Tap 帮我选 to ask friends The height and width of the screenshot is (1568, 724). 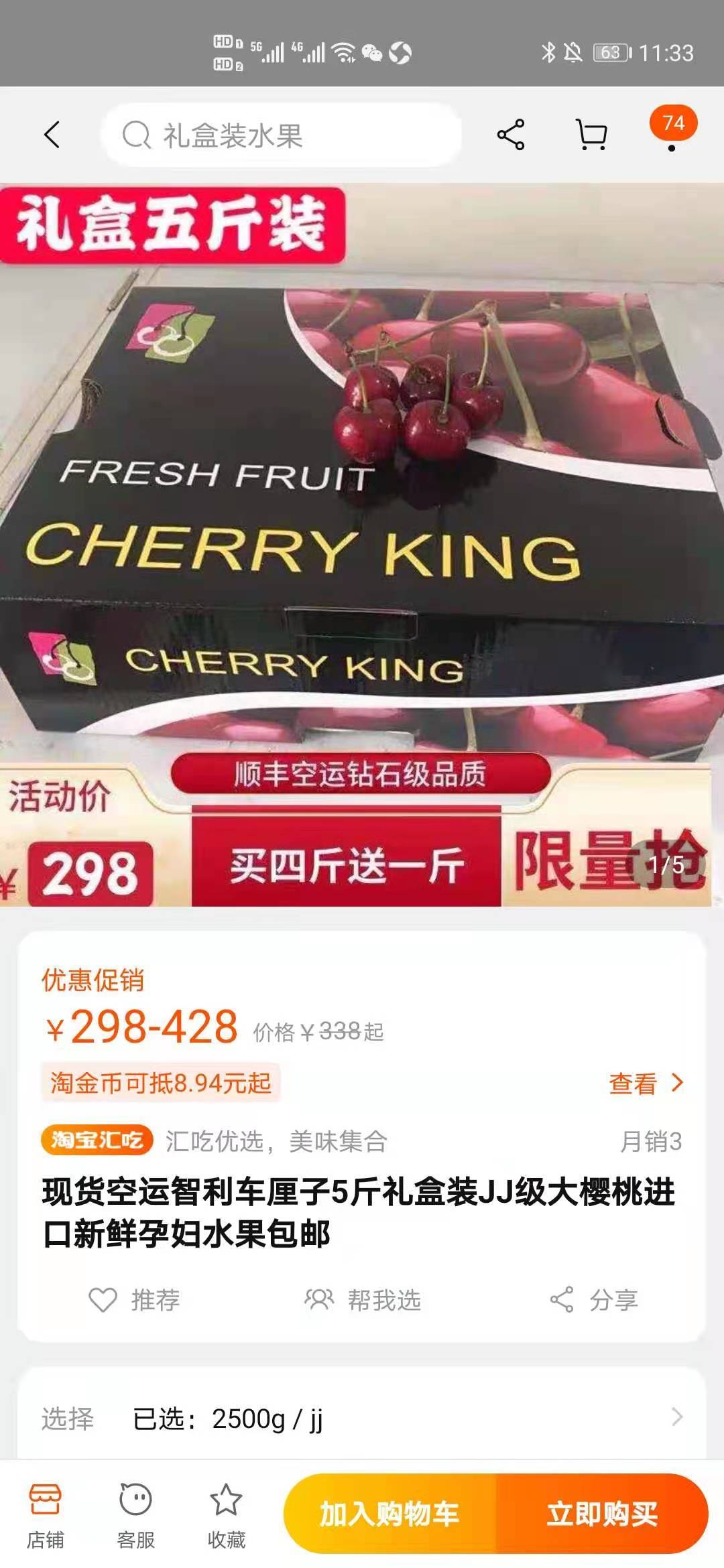coord(363,1300)
